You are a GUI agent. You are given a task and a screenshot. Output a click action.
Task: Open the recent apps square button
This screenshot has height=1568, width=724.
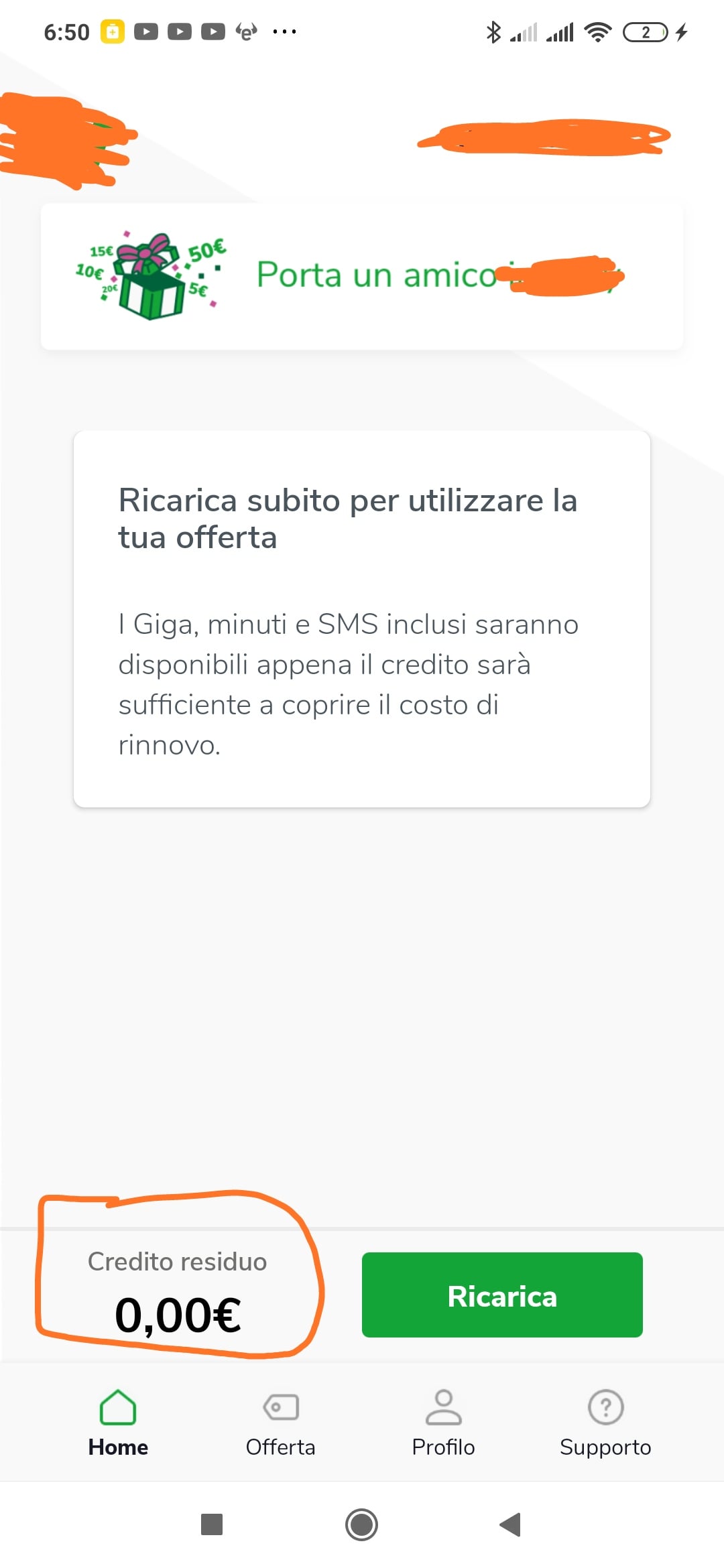point(212,1524)
